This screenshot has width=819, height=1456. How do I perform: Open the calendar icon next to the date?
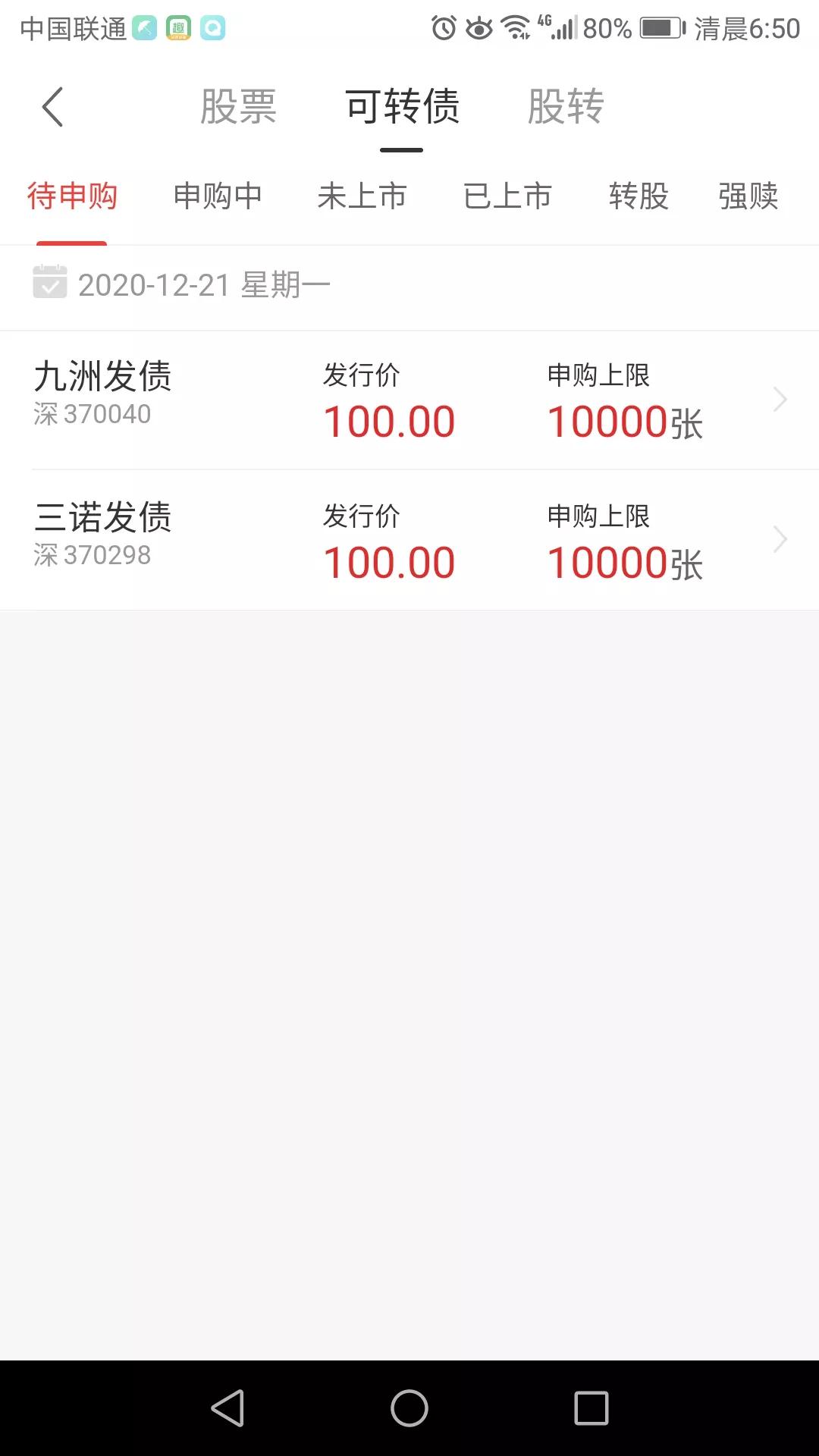pyautogui.click(x=49, y=284)
